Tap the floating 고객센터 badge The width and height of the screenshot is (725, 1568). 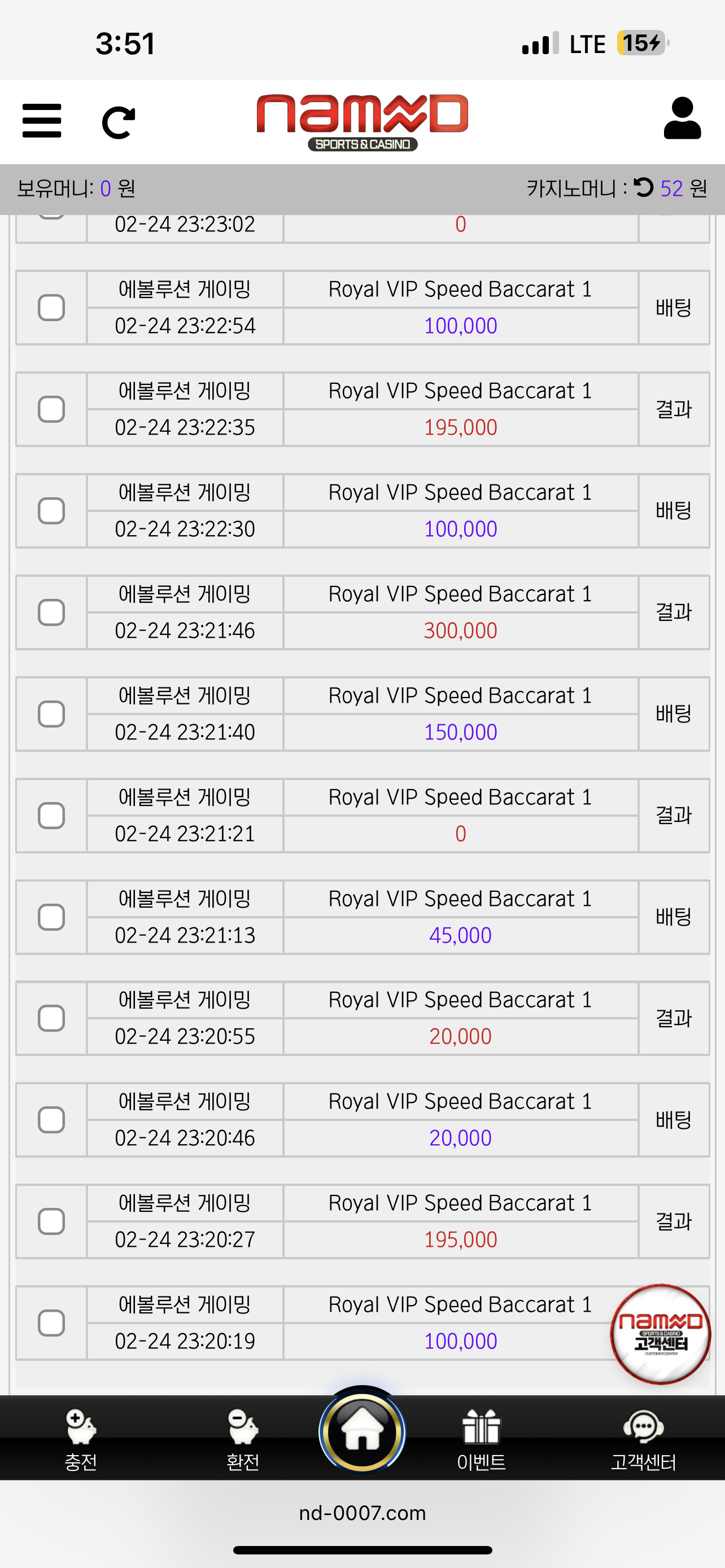(x=661, y=1334)
